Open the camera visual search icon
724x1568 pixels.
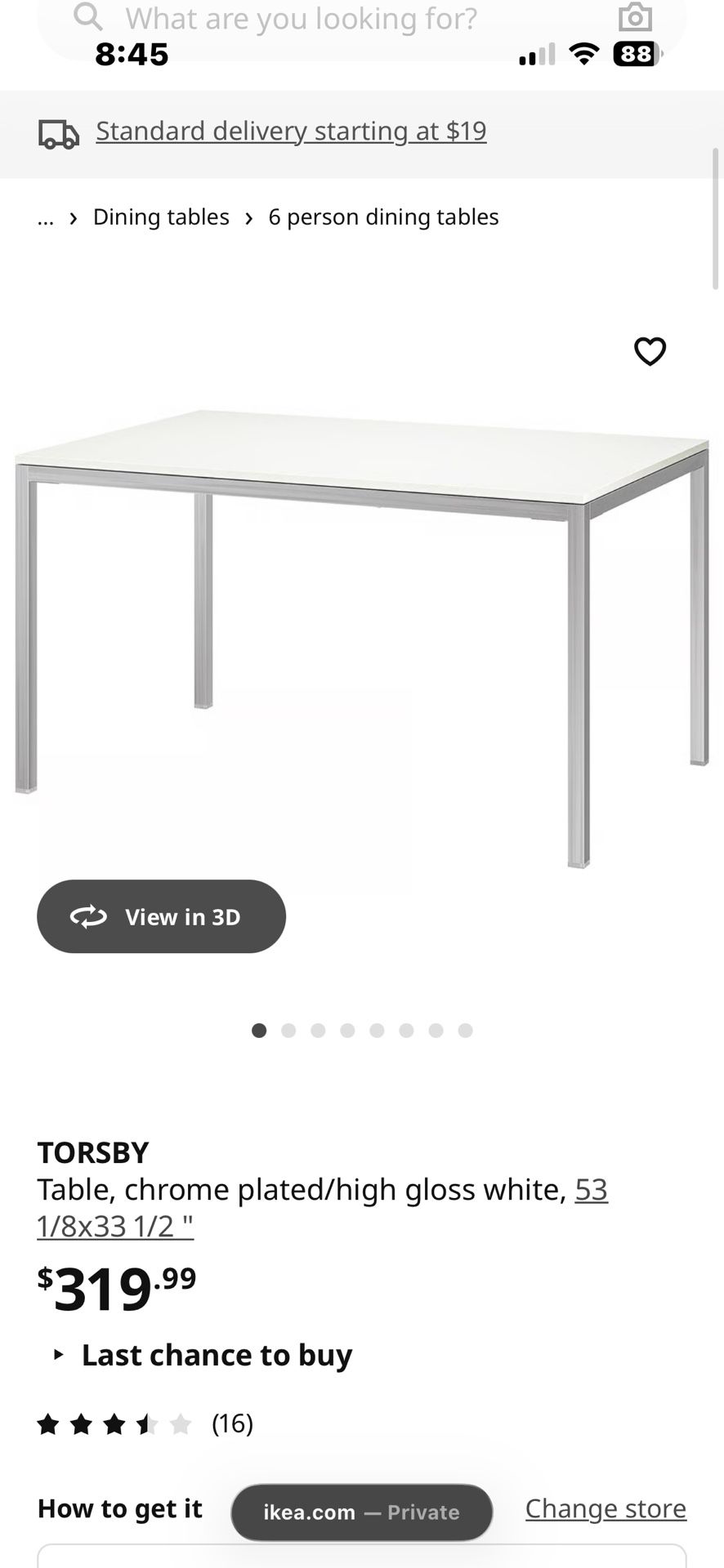(635, 16)
